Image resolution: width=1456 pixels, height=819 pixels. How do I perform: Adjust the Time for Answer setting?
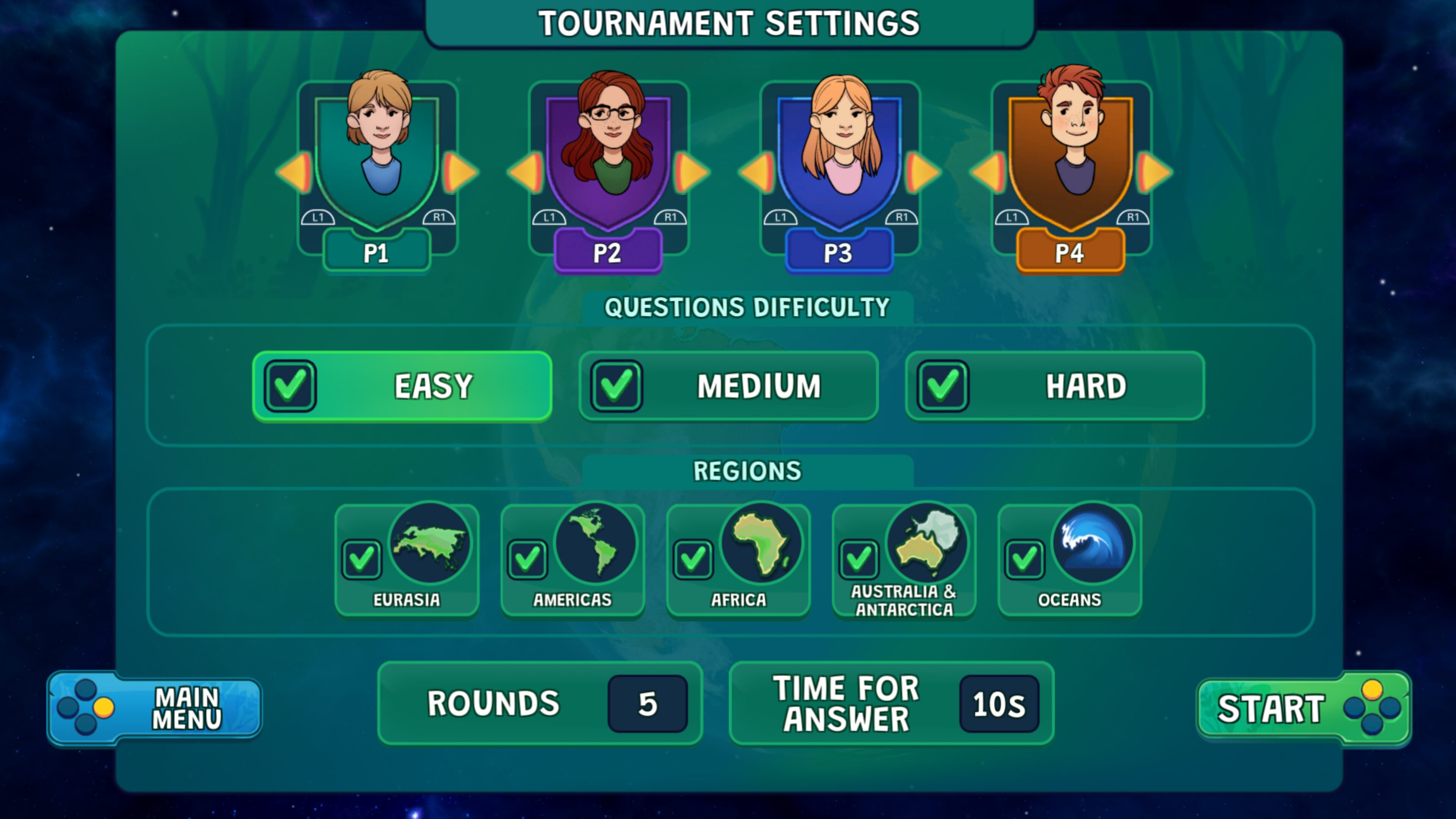(998, 704)
